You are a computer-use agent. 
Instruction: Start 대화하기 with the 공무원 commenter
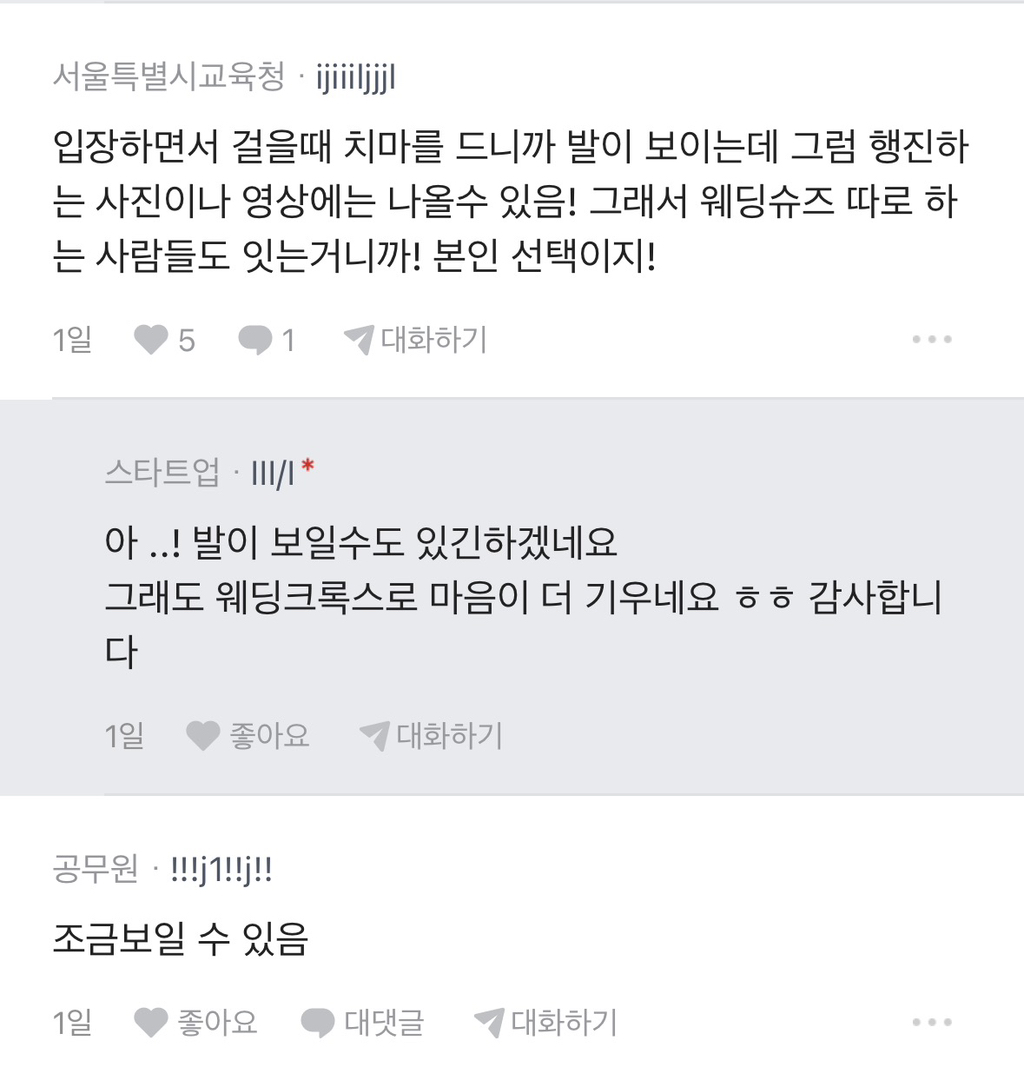(x=546, y=1022)
